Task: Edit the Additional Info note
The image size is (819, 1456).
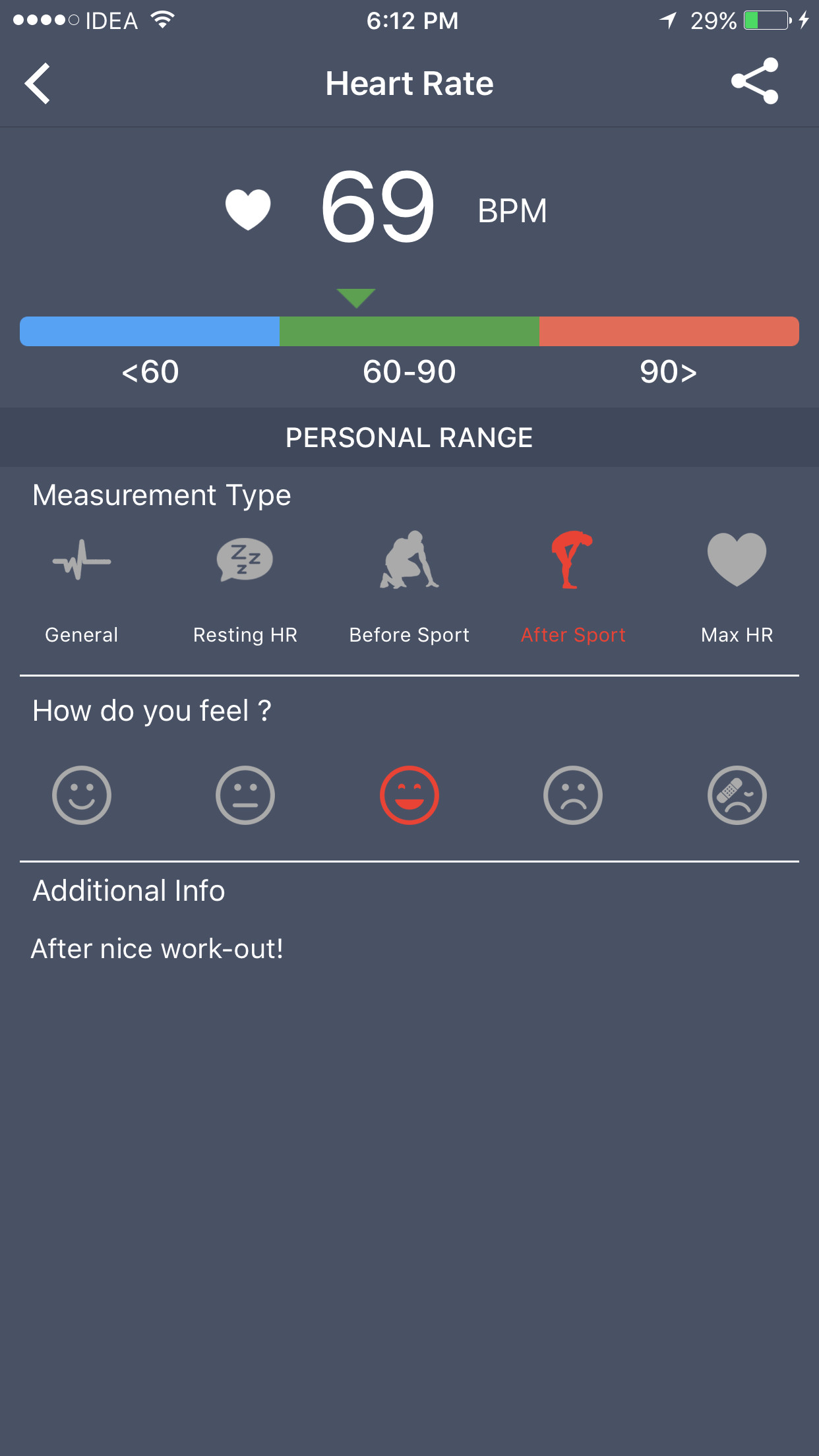Action: (x=158, y=949)
